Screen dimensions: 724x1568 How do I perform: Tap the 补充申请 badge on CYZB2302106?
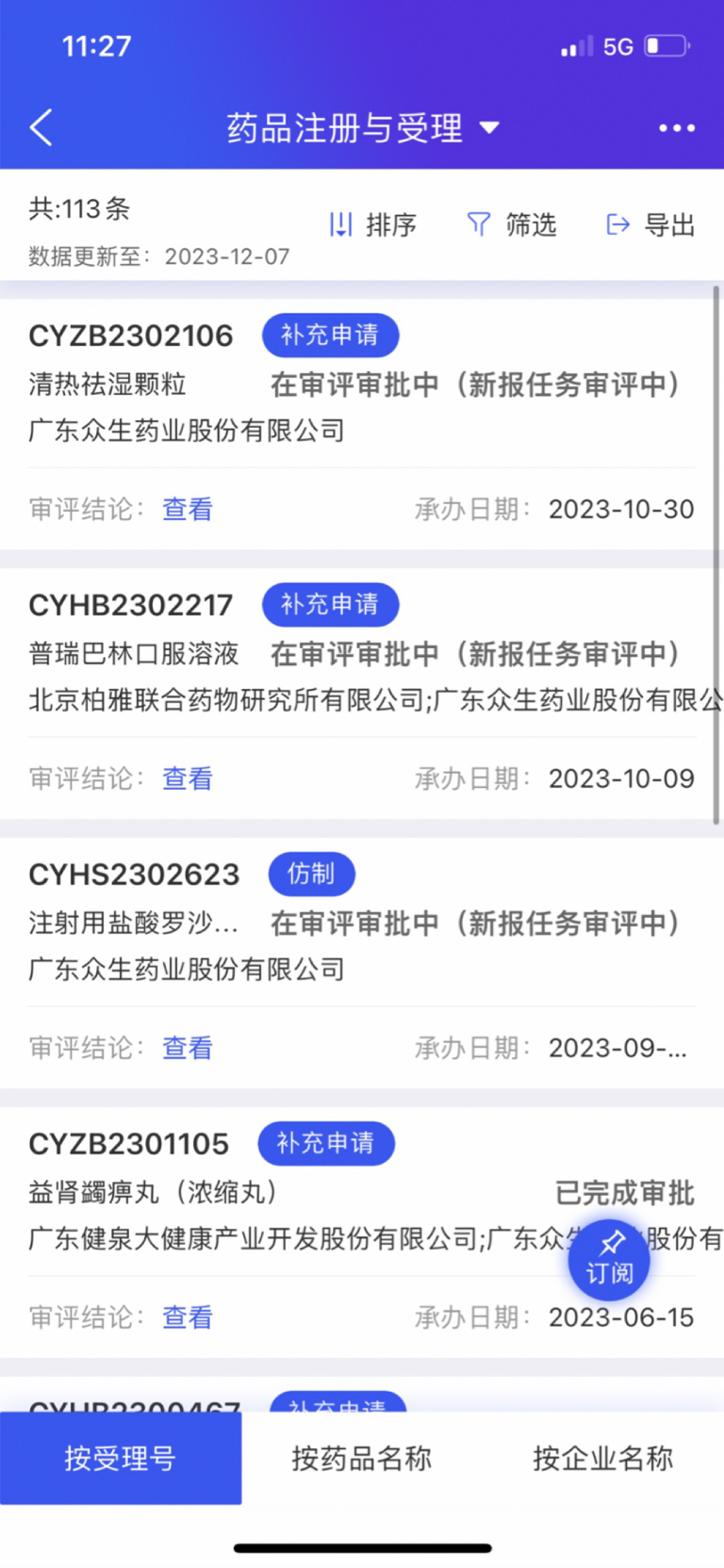coord(330,335)
